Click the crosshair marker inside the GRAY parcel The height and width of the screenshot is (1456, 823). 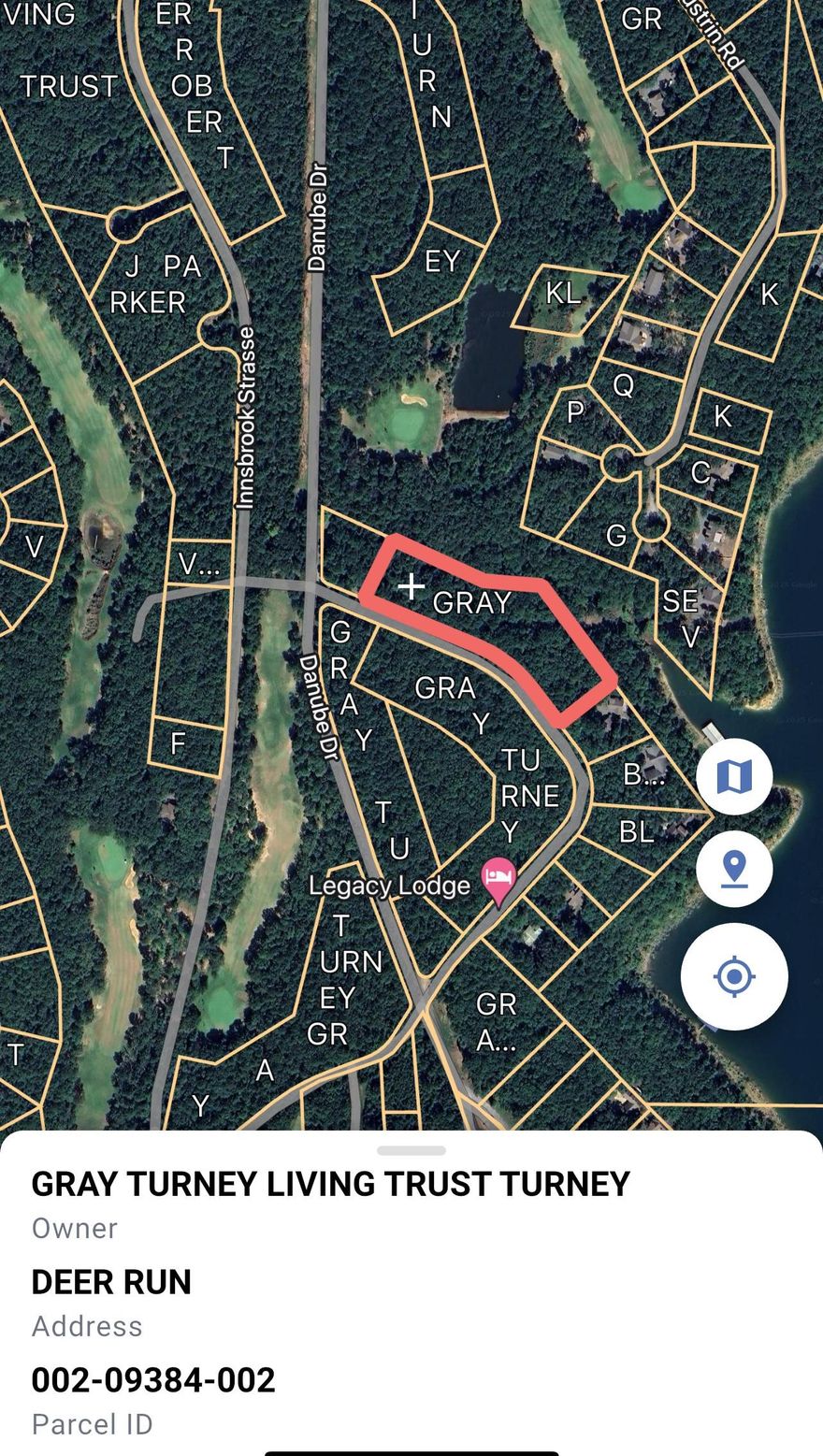point(411,587)
